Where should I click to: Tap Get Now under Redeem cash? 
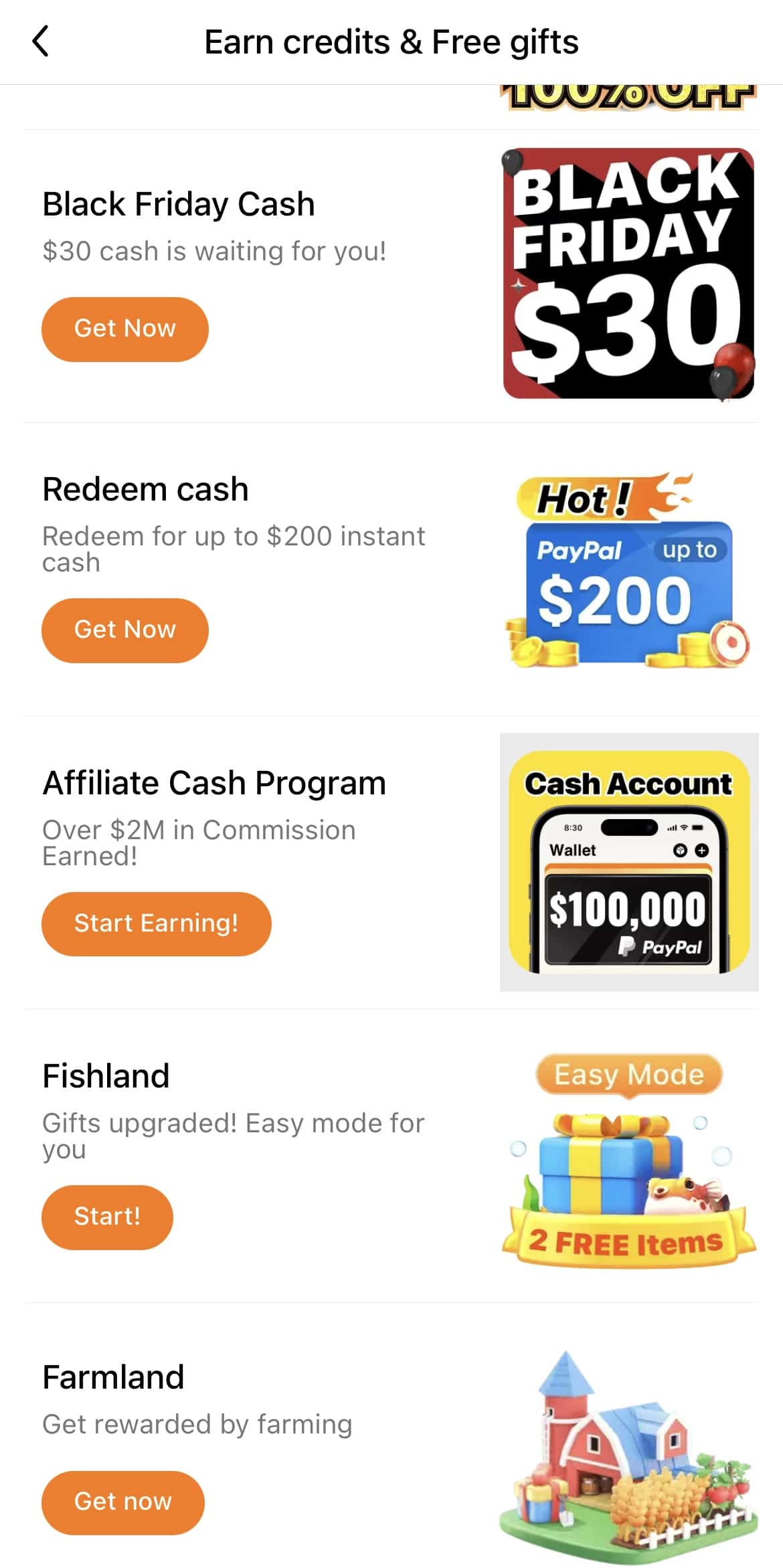pos(125,630)
